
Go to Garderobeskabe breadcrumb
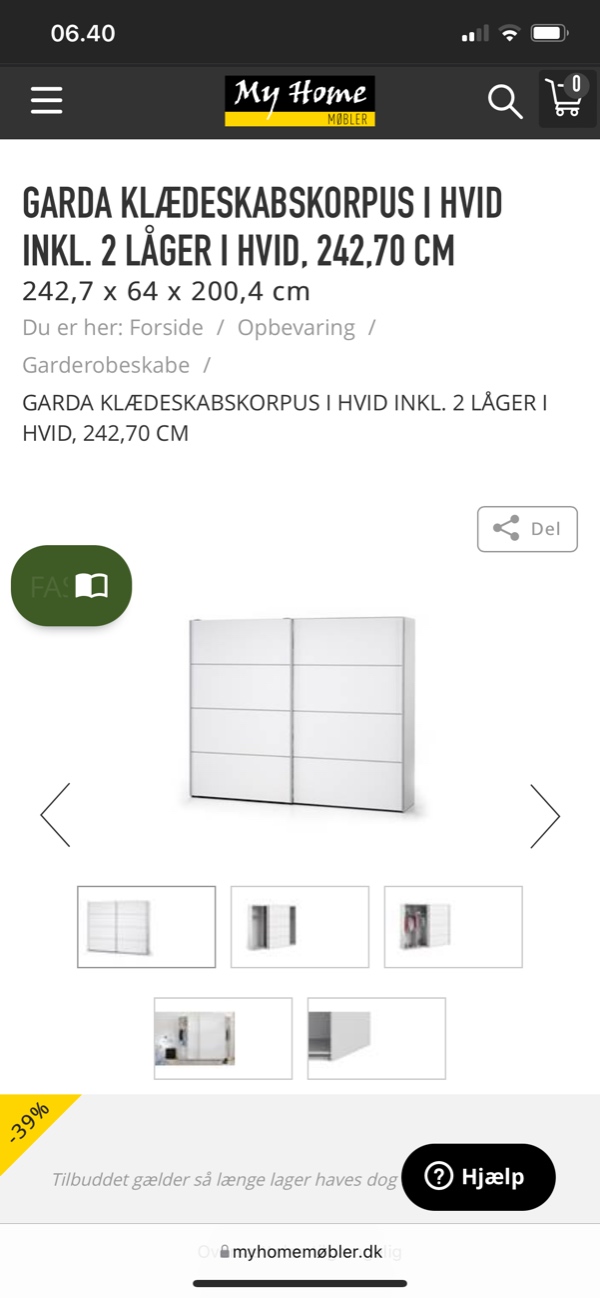coord(106,365)
